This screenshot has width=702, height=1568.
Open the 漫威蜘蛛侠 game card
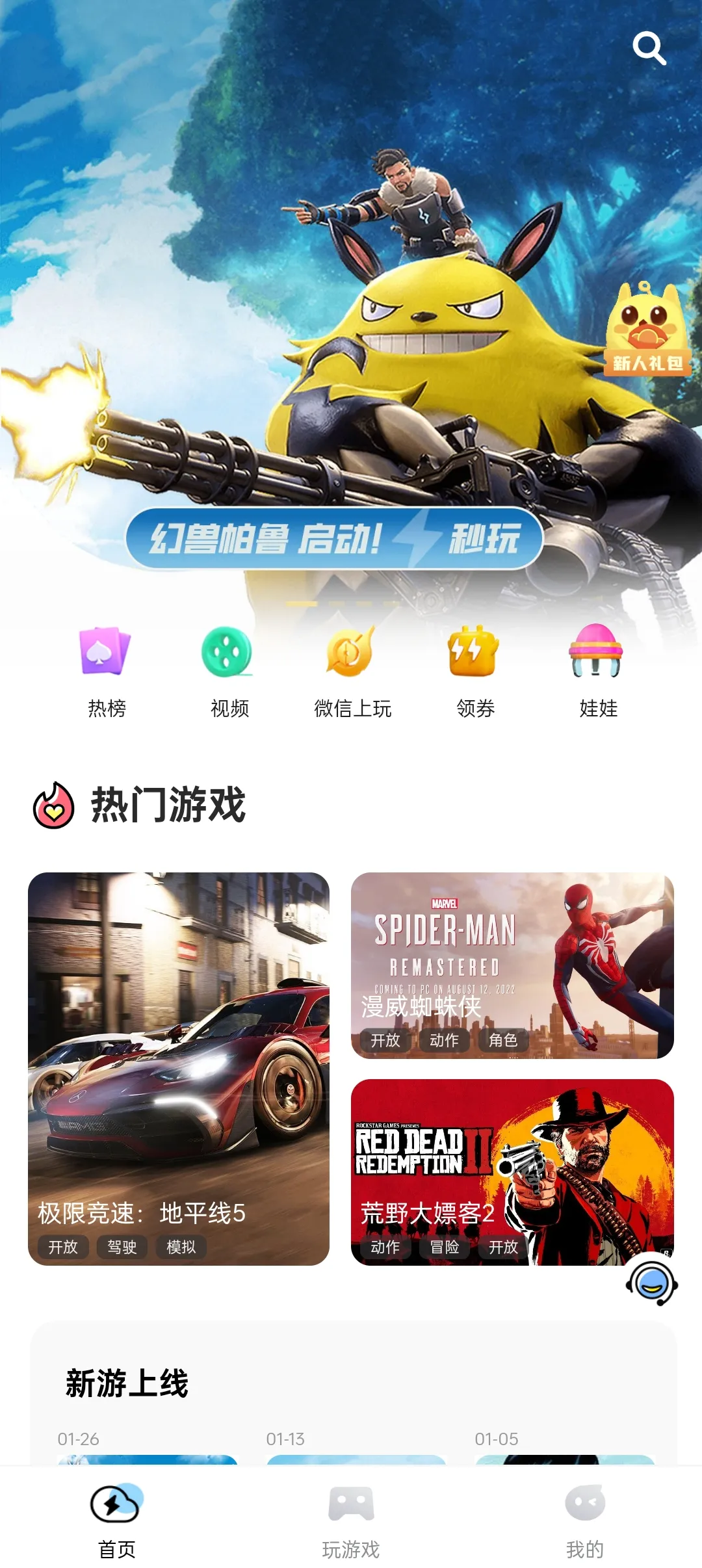click(x=512, y=965)
